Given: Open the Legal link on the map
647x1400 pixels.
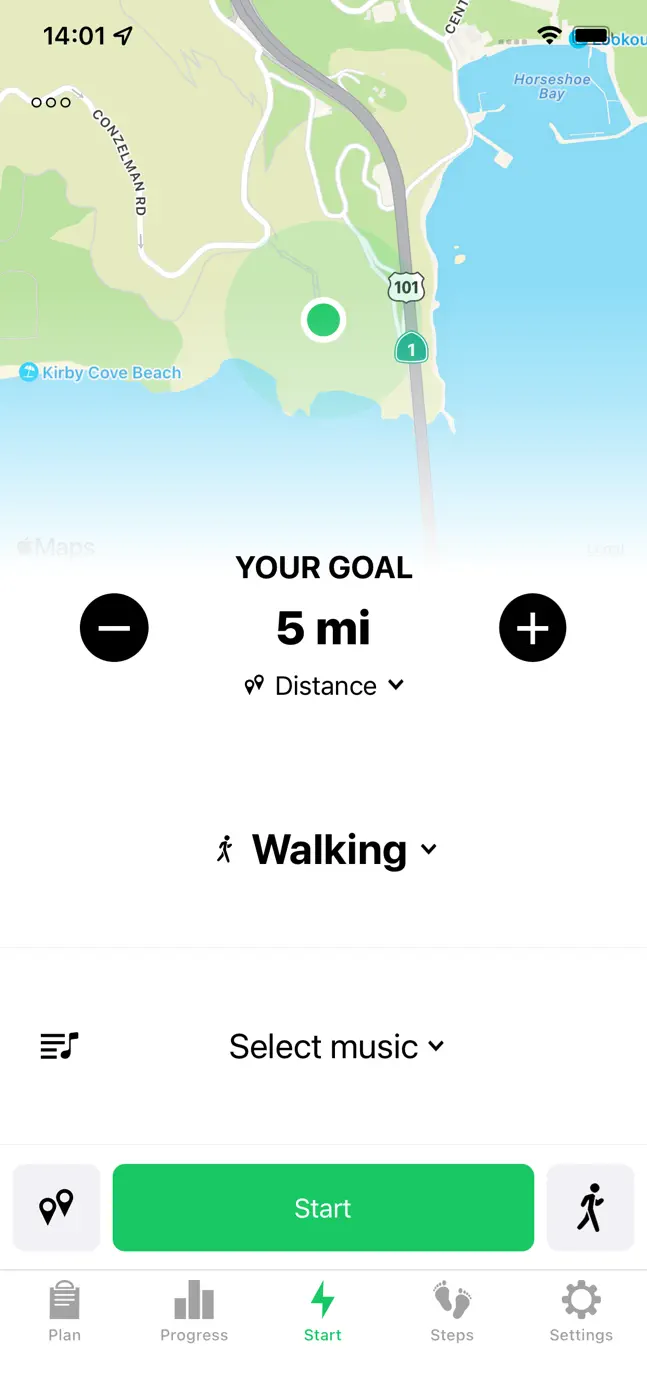Looking at the screenshot, I should pos(606,549).
